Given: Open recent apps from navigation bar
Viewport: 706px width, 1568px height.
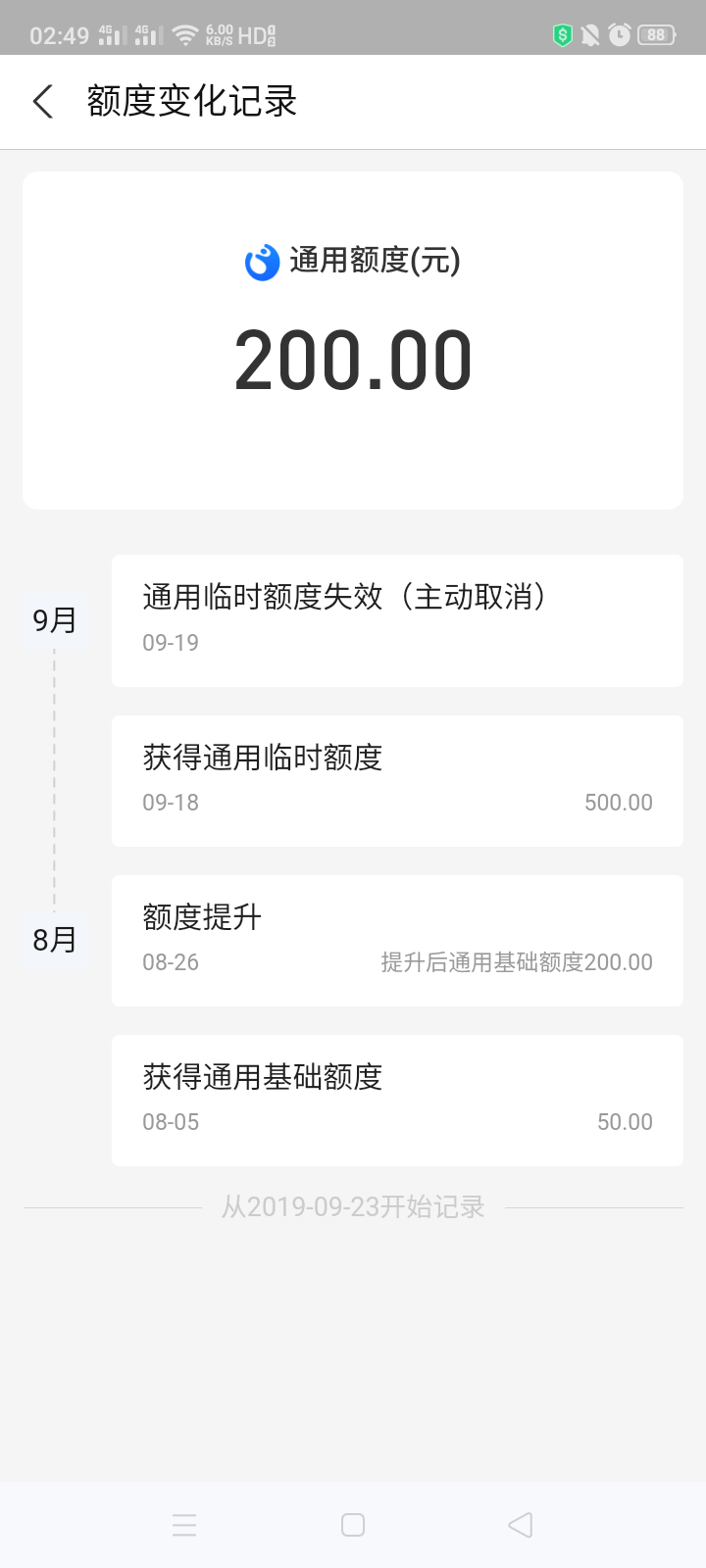Looking at the screenshot, I should (x=184, y=1525).
